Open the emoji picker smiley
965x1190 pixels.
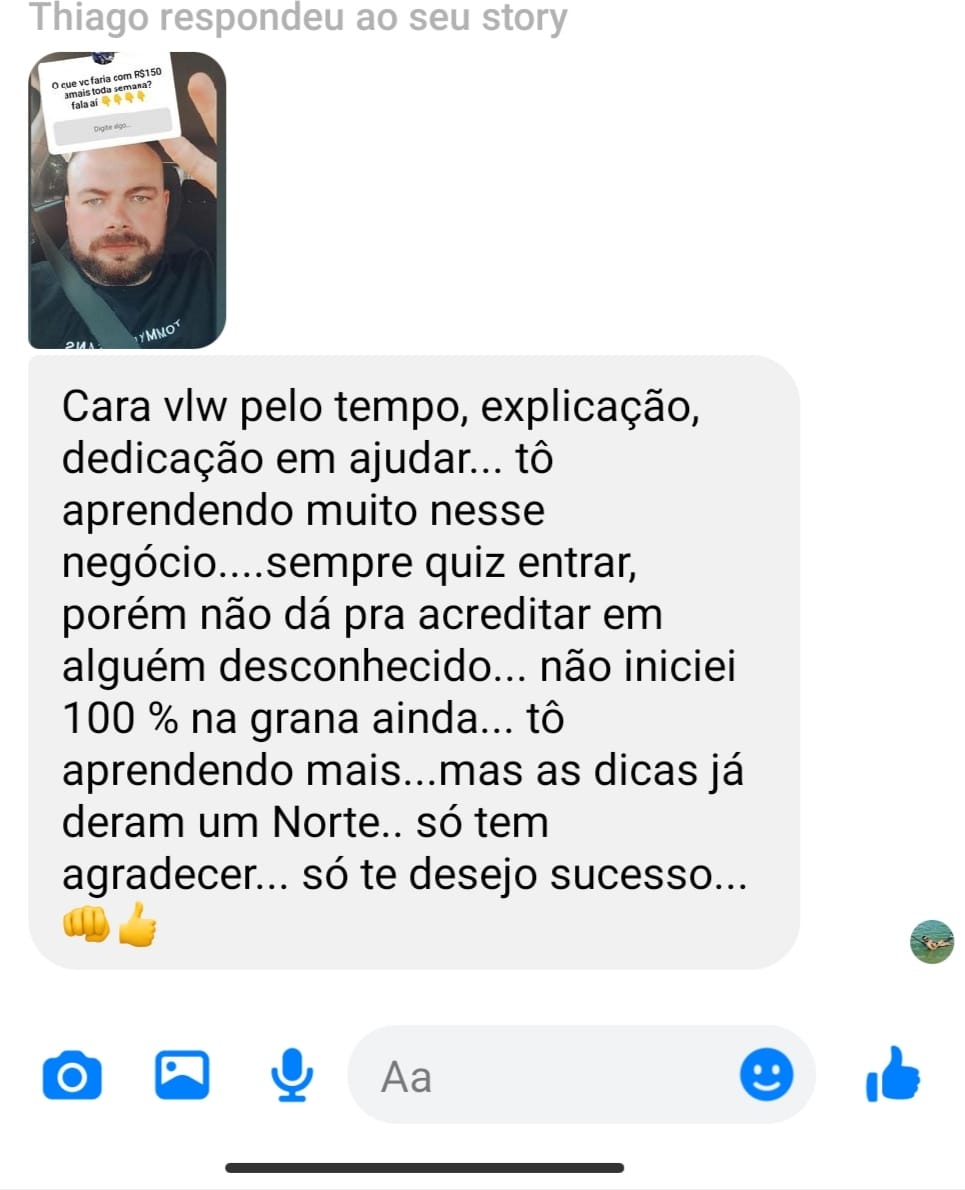click(x=766, y=1076)
